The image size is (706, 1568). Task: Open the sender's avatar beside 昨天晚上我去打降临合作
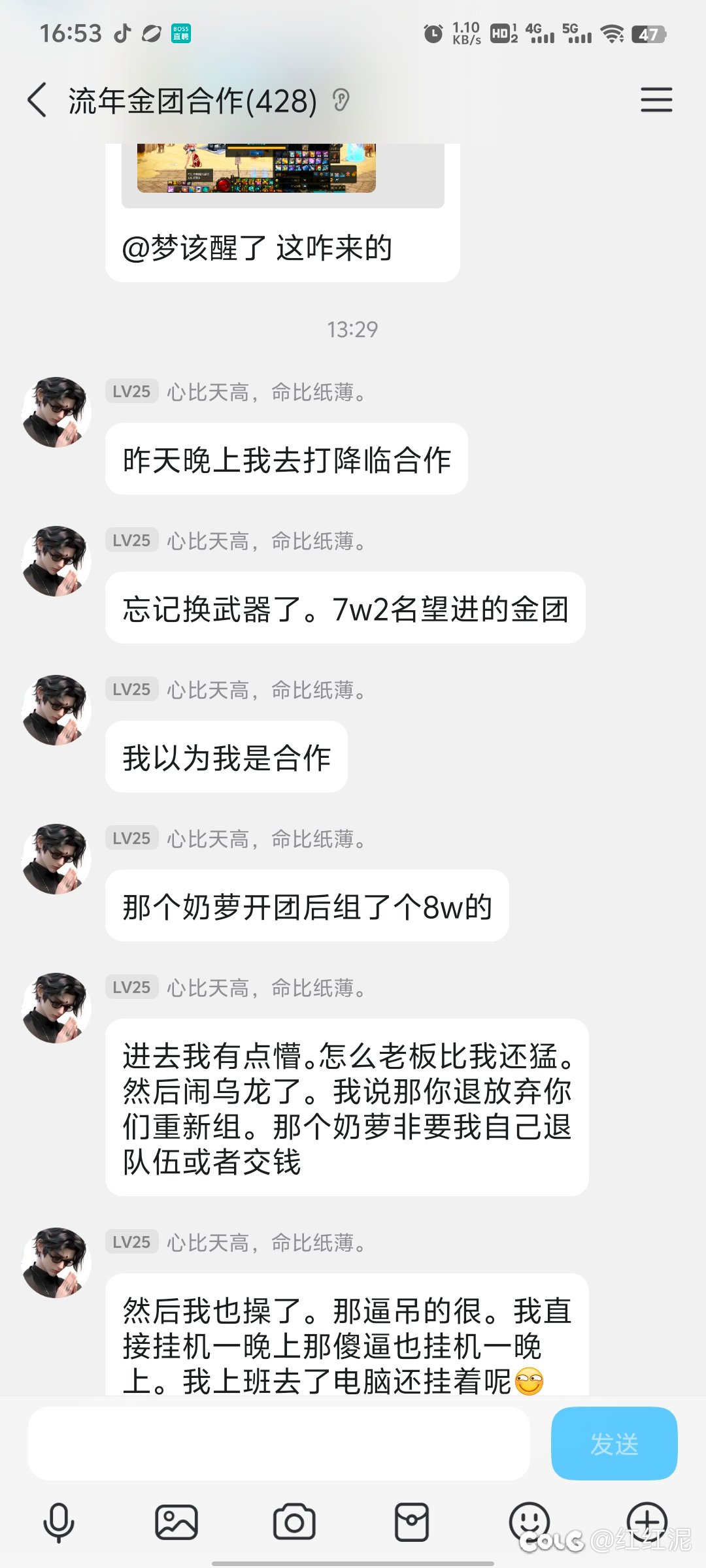(x=57, y=412)
